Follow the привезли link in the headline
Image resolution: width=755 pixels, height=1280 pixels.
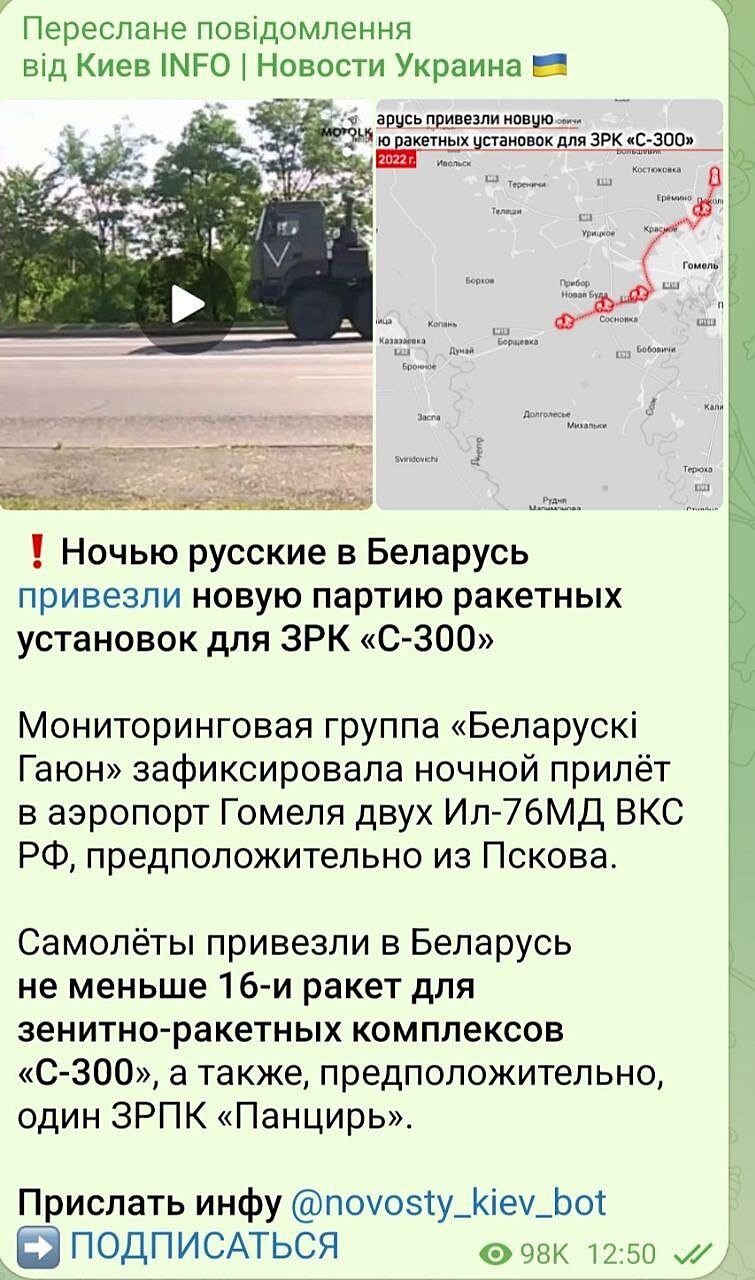pyautogui.click(x=100, y=596)
